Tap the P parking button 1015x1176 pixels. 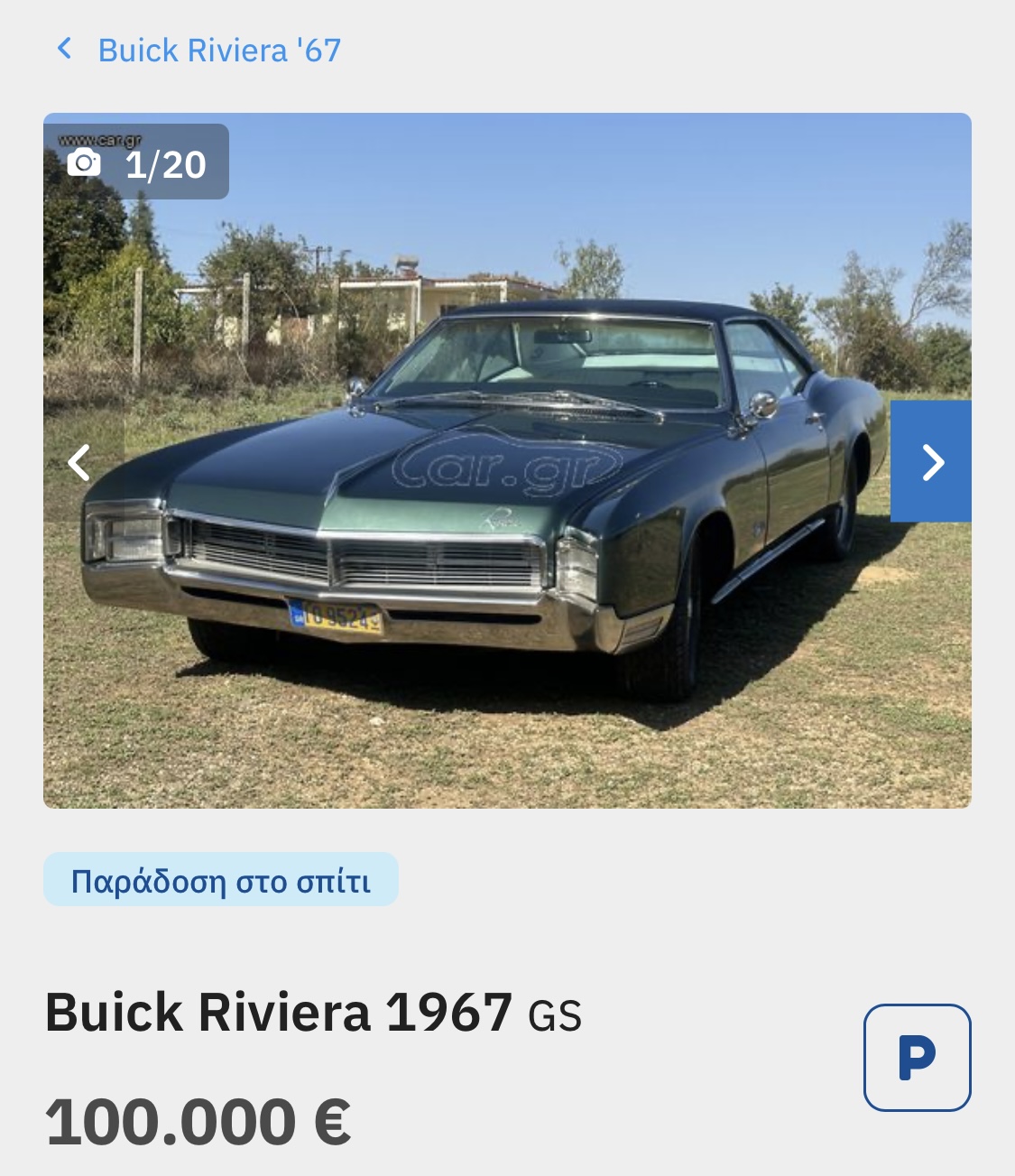point(917,1057)
